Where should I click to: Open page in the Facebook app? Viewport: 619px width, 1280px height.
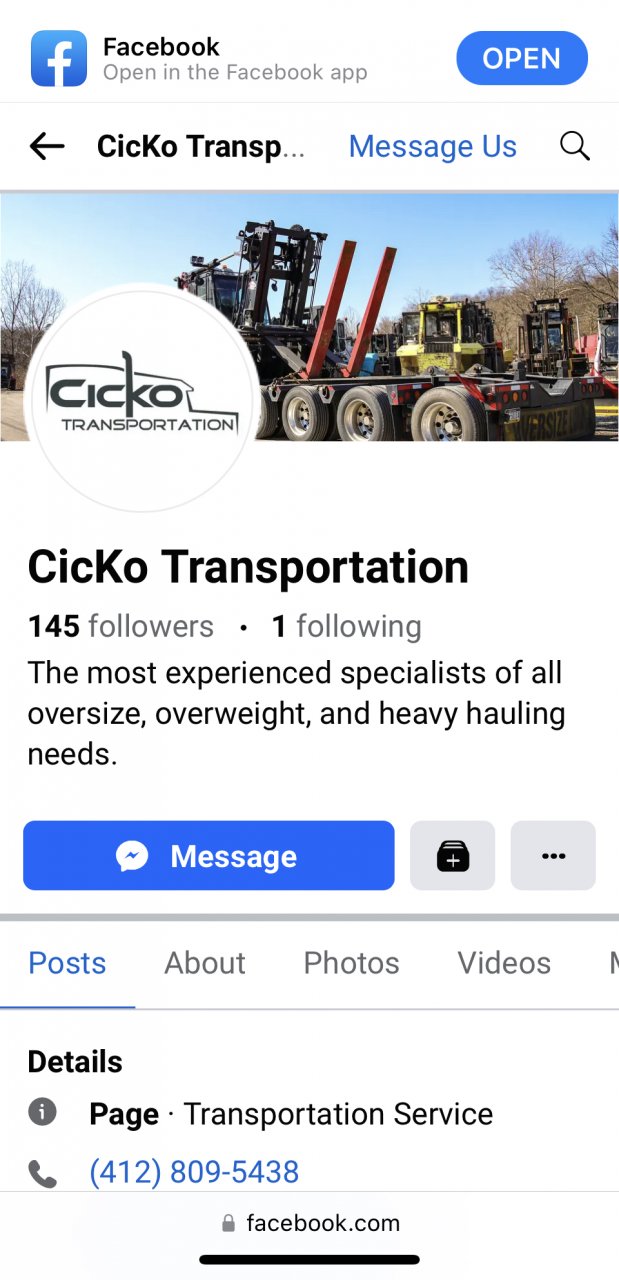coord(521,58)
